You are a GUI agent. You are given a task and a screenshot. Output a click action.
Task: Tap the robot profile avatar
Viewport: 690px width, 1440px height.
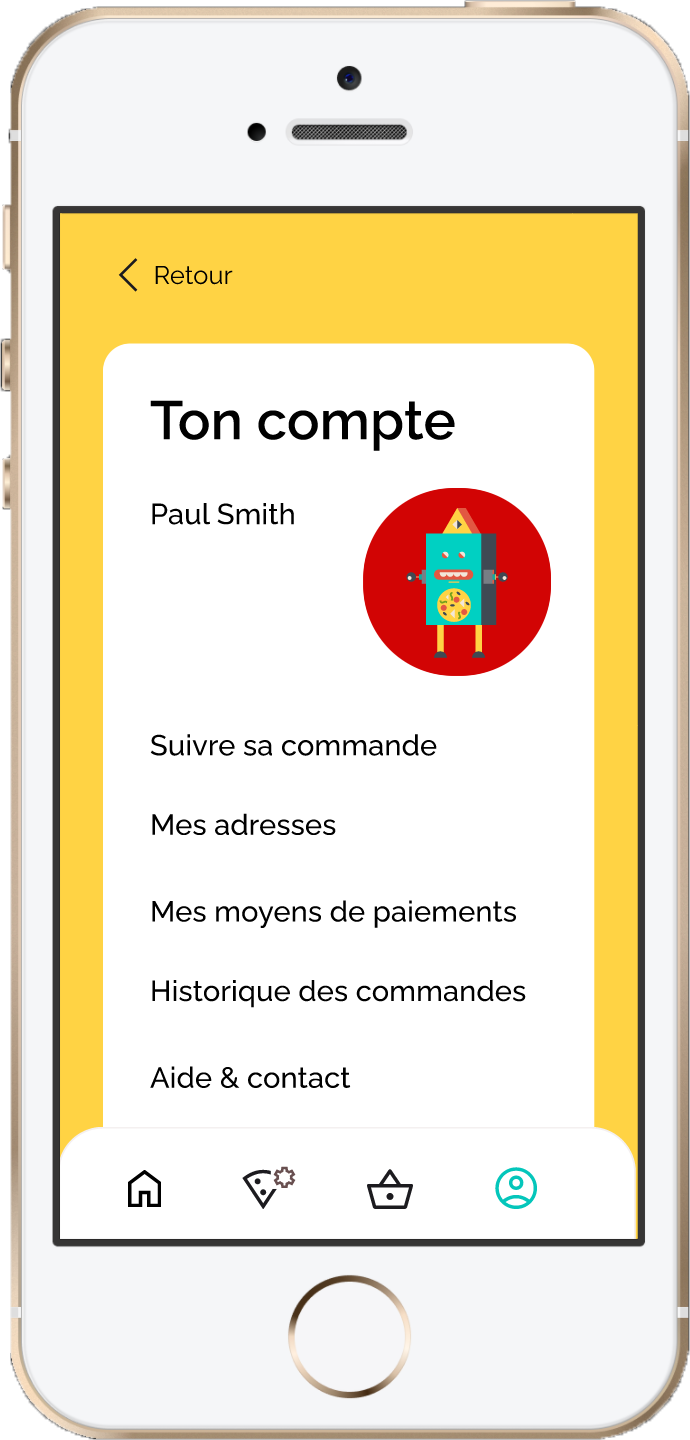click(457, 582)
